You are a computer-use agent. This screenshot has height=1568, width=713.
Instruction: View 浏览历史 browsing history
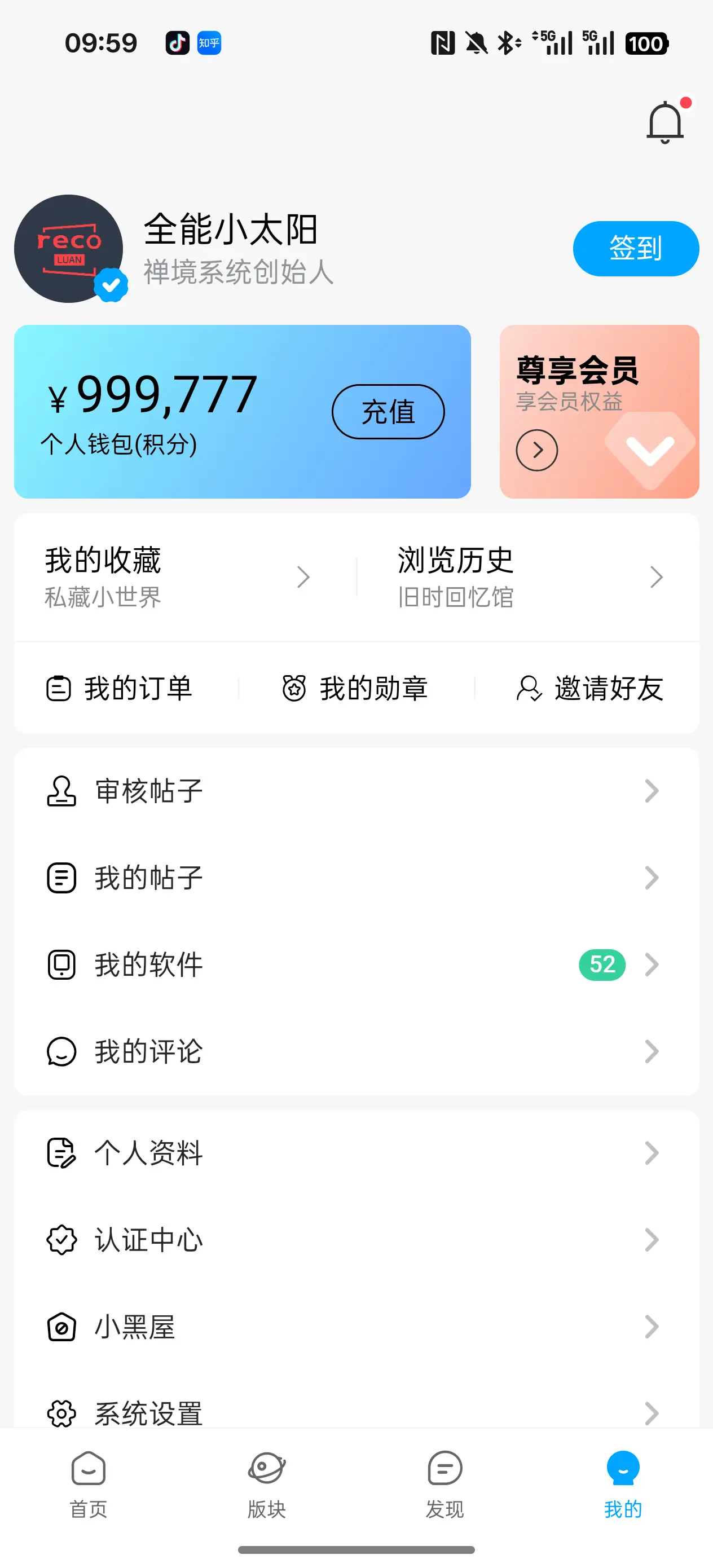(x=529, y=576)
